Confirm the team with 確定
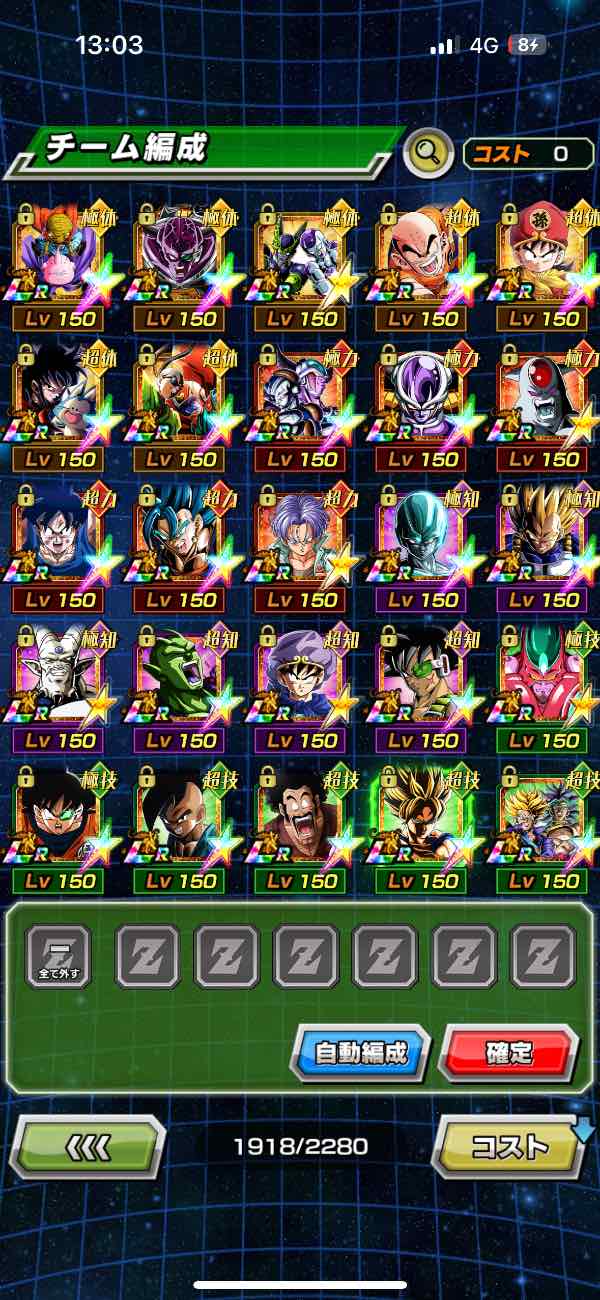The height and width of the screenshot is (1300, 600). (509, 1053)
